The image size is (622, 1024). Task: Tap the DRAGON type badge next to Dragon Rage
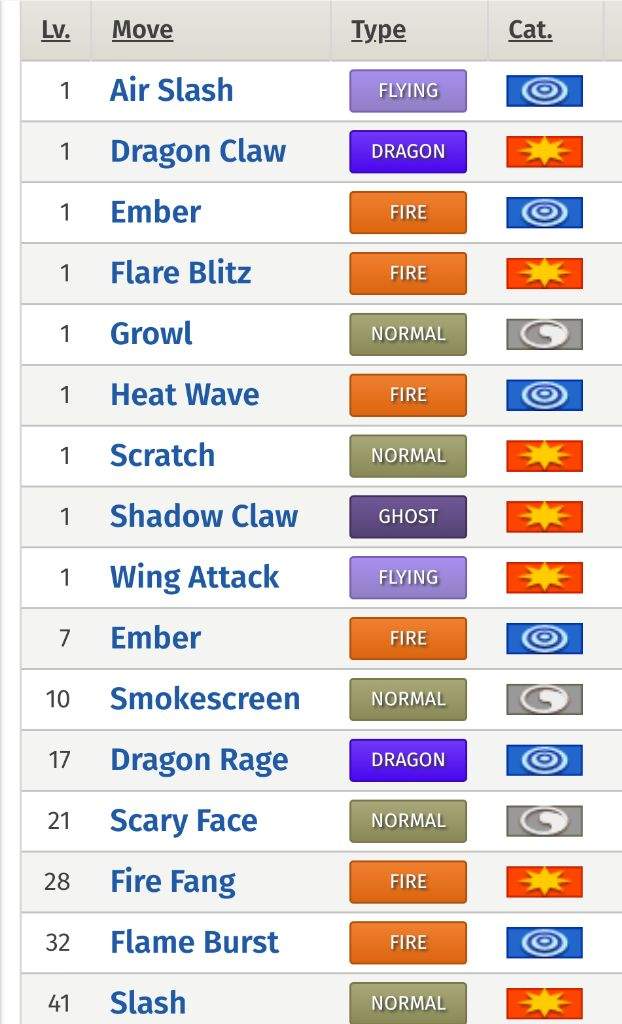[x=408, y=760]
